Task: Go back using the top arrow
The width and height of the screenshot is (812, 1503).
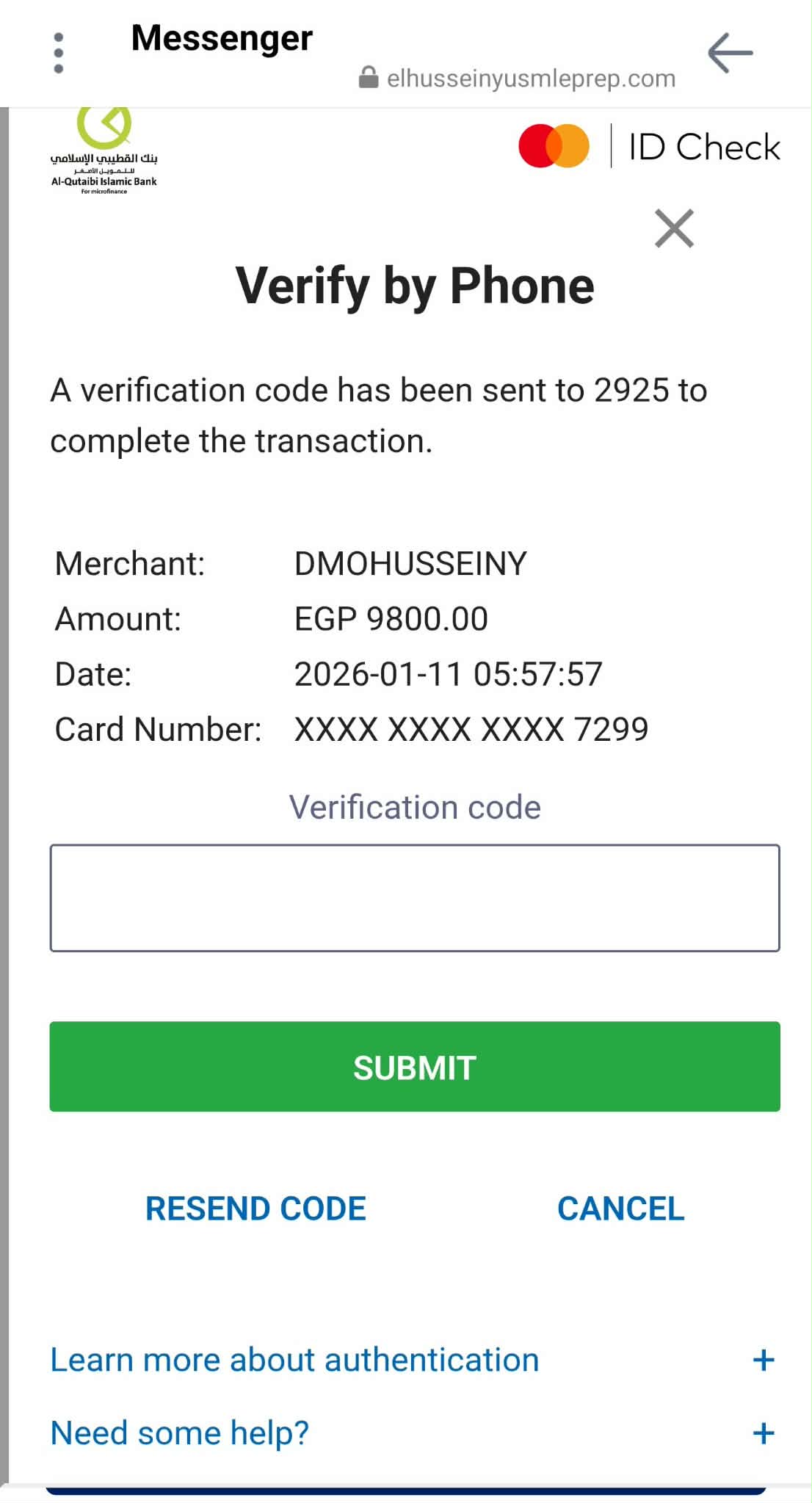Action: (730, 53)
